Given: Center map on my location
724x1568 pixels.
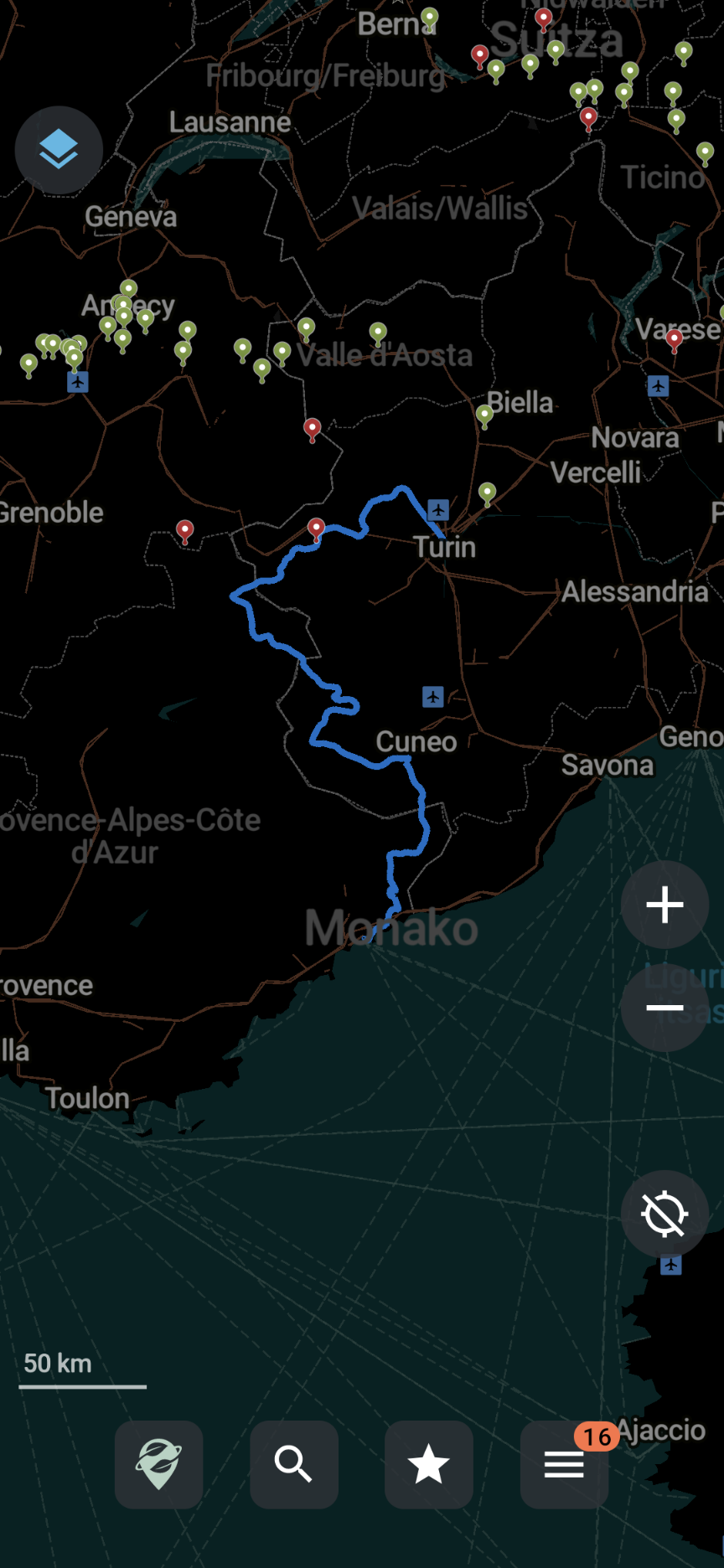Looking at the screenshot, I should tap(665, 1215).
